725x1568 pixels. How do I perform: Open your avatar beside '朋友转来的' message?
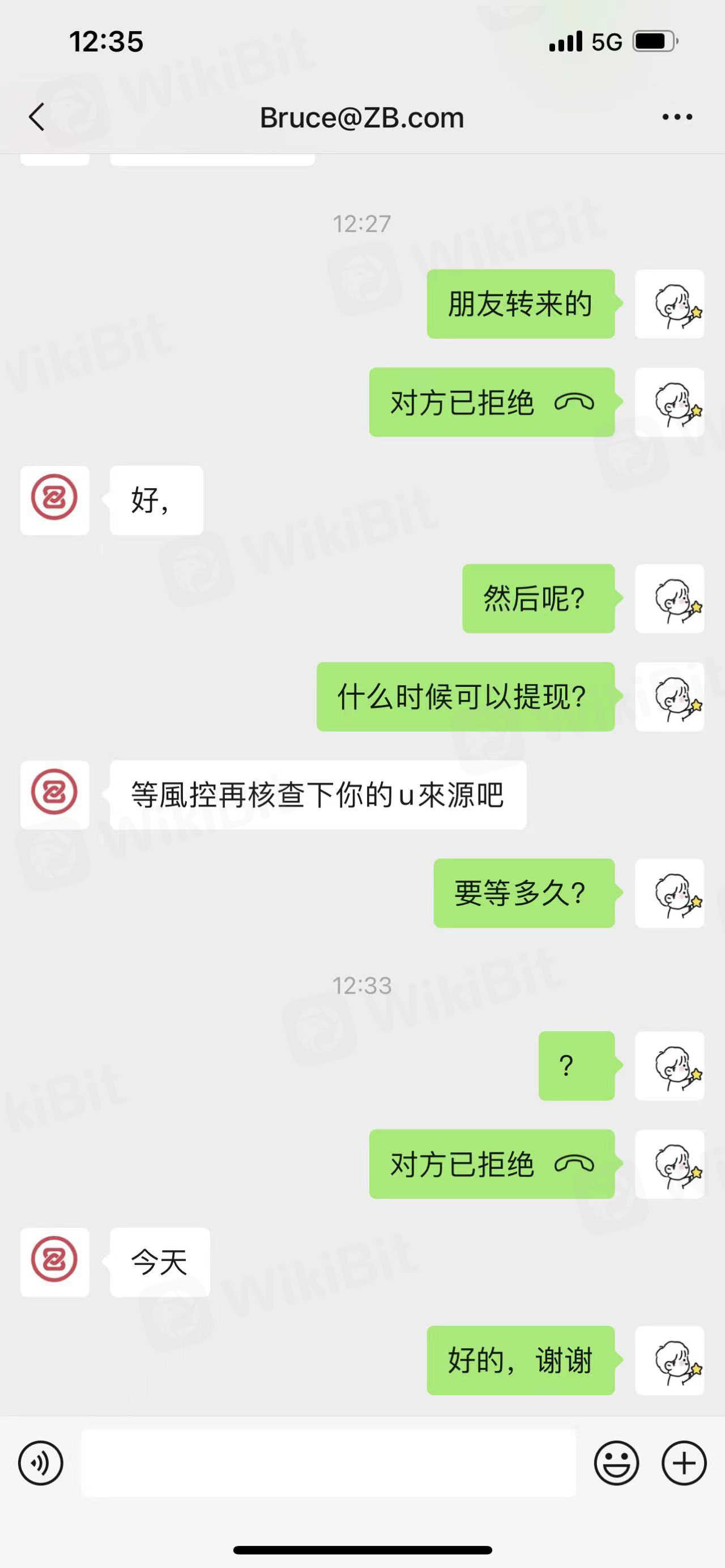tap(669, 304)
